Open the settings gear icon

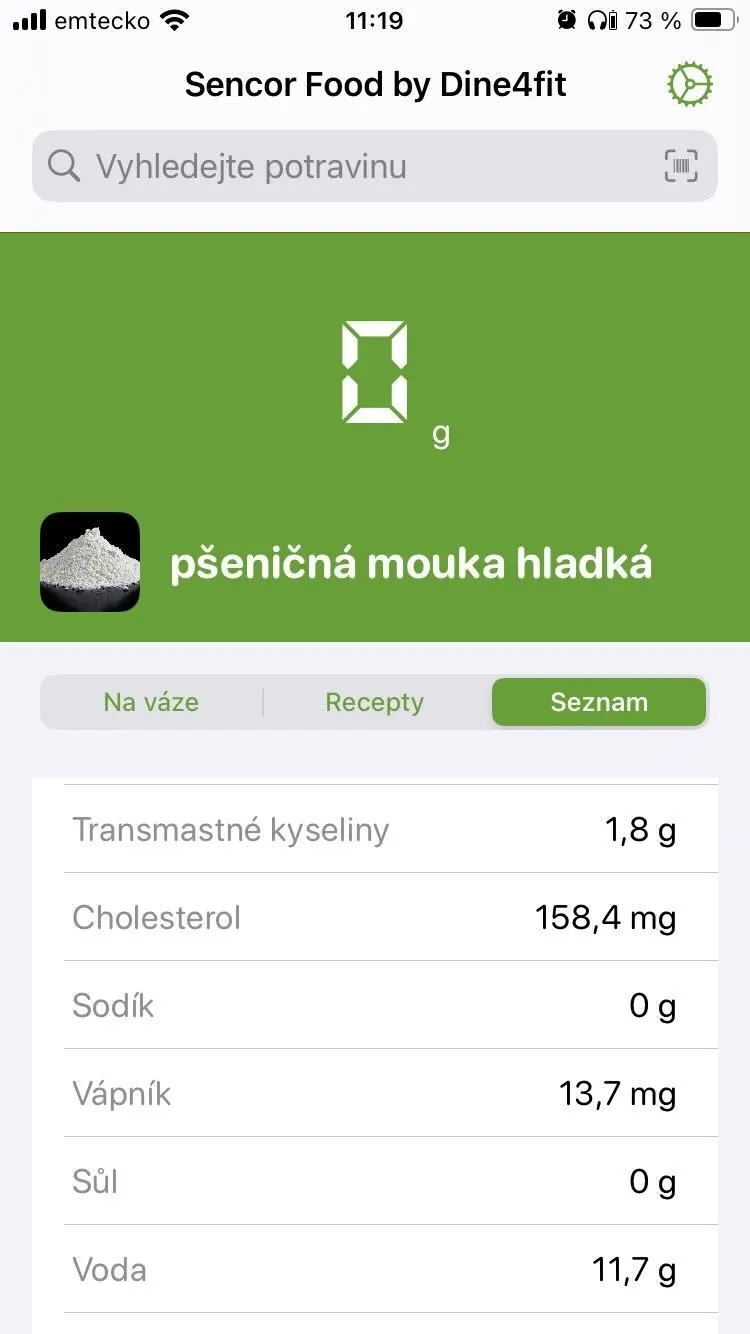pyautogui.click(x=689, y=85)
